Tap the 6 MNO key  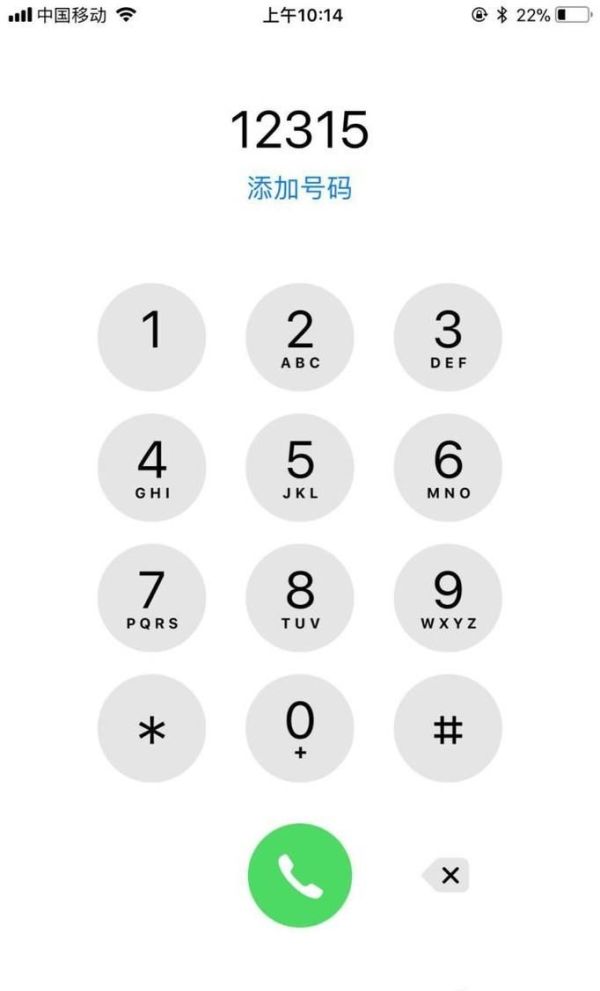click(448, 467)
